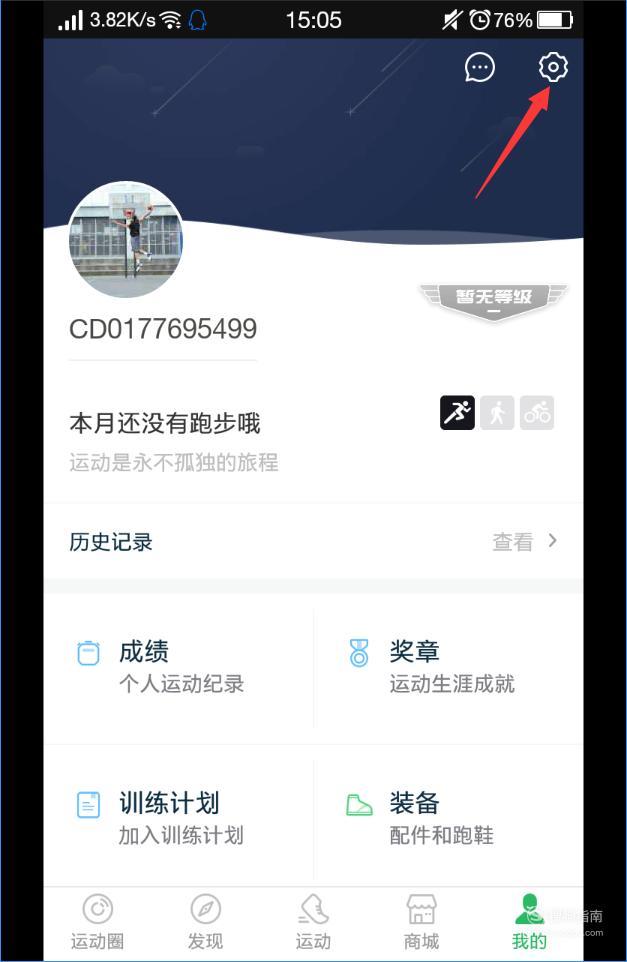Switch to the 发现 tab

click(x=205, y=922)
